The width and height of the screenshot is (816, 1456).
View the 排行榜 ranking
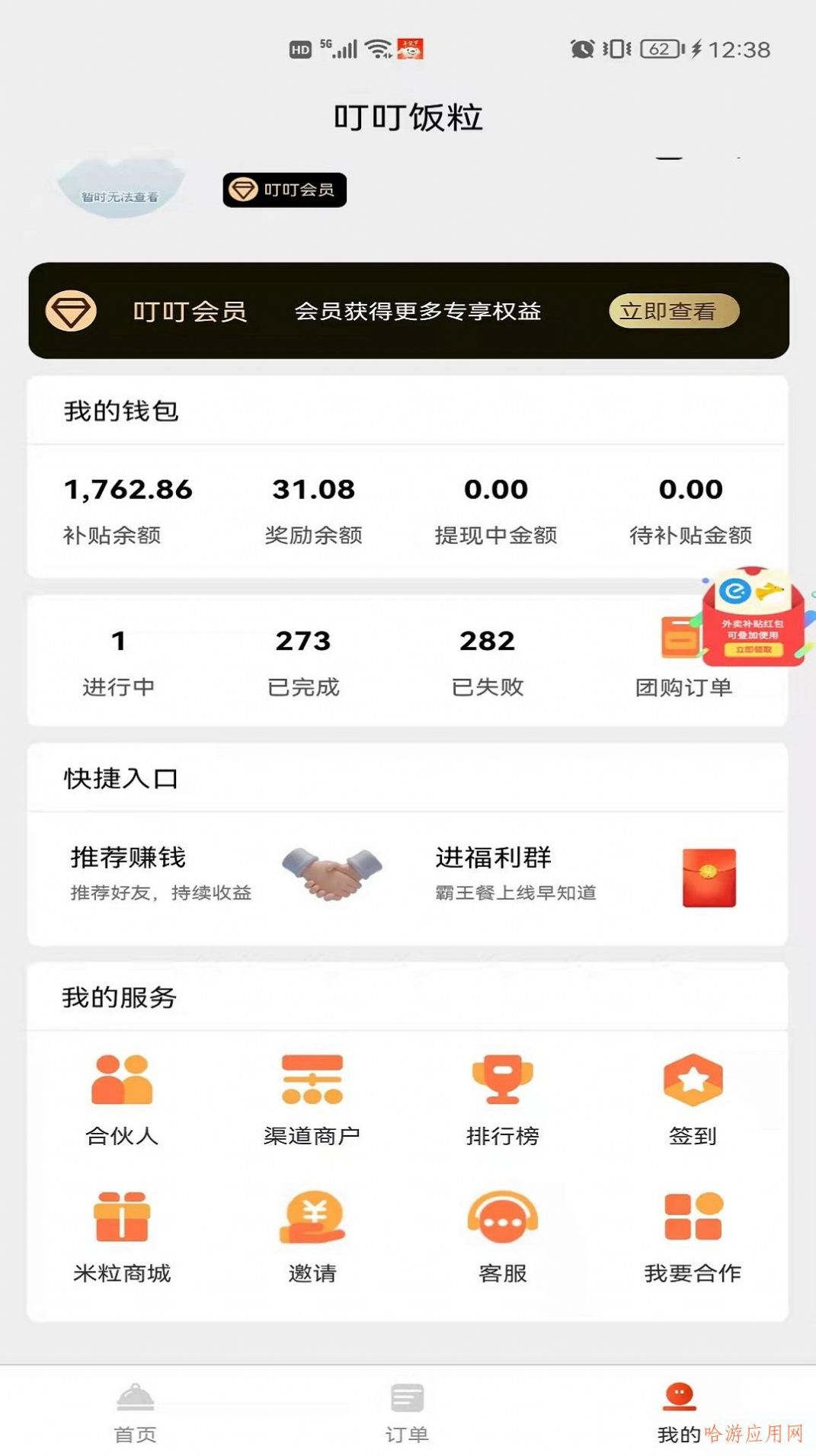click(x=503, y=1100)
